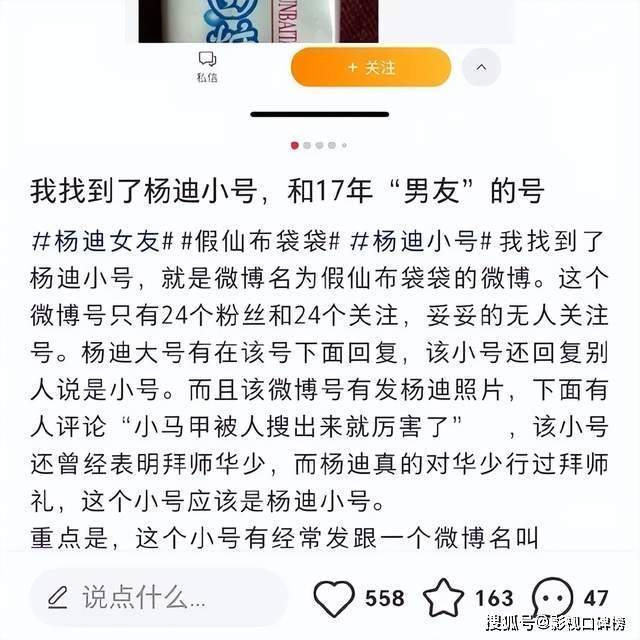Save the post with the star icon
The width and height of the screenshot is (640, 640).
pos(444,598)
